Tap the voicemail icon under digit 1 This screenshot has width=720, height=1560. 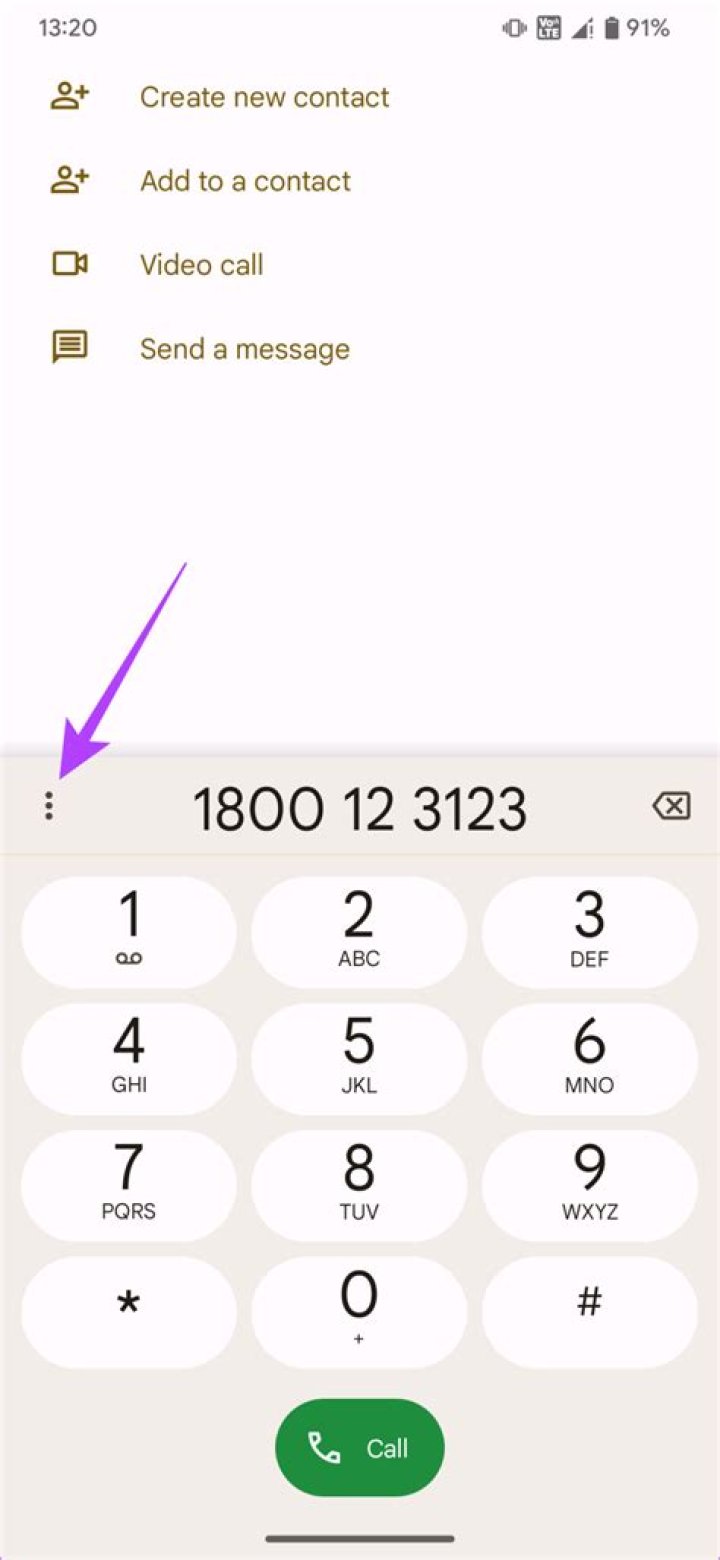coord(128,958)
